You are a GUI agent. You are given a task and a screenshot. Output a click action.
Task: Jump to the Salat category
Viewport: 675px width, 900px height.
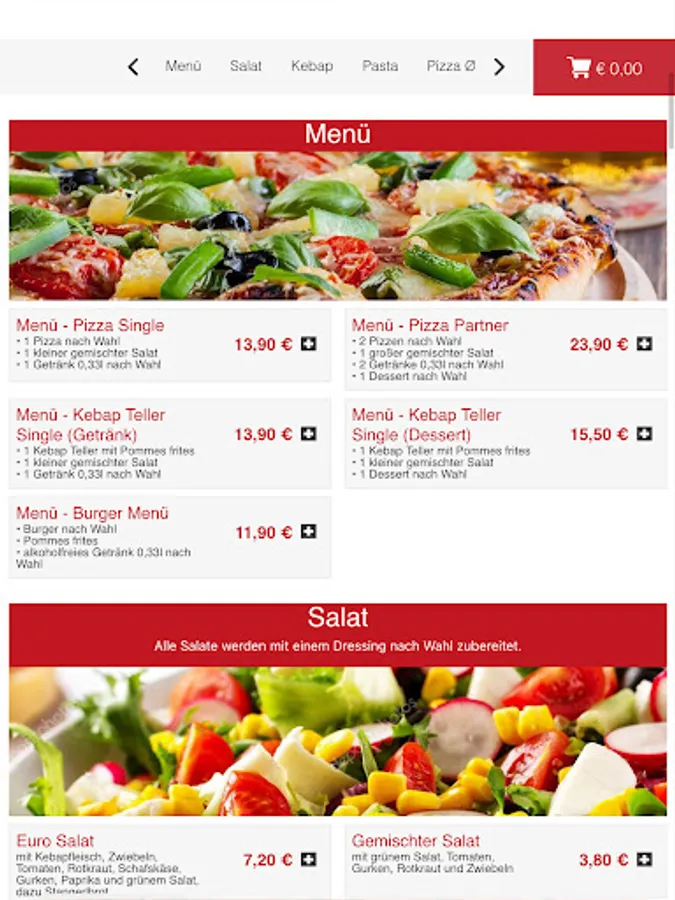tap(245, 66)
